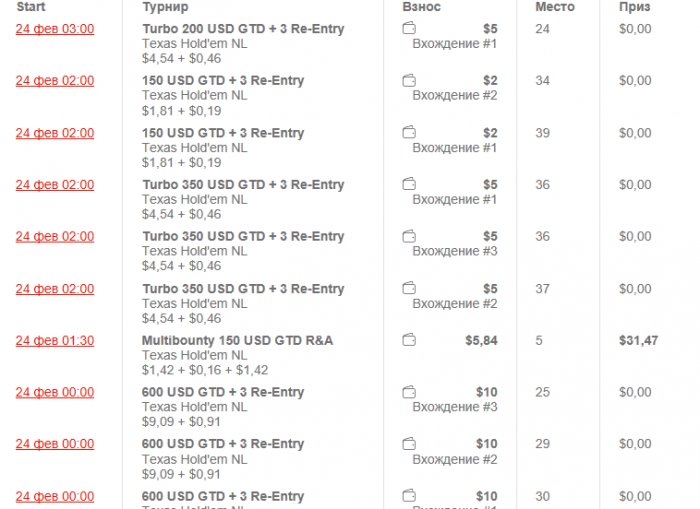Open 24 фев 02:00 link, Turbo 350 Вхождение #3
This screenshot has height=509, width=700.
pos(55,237)
